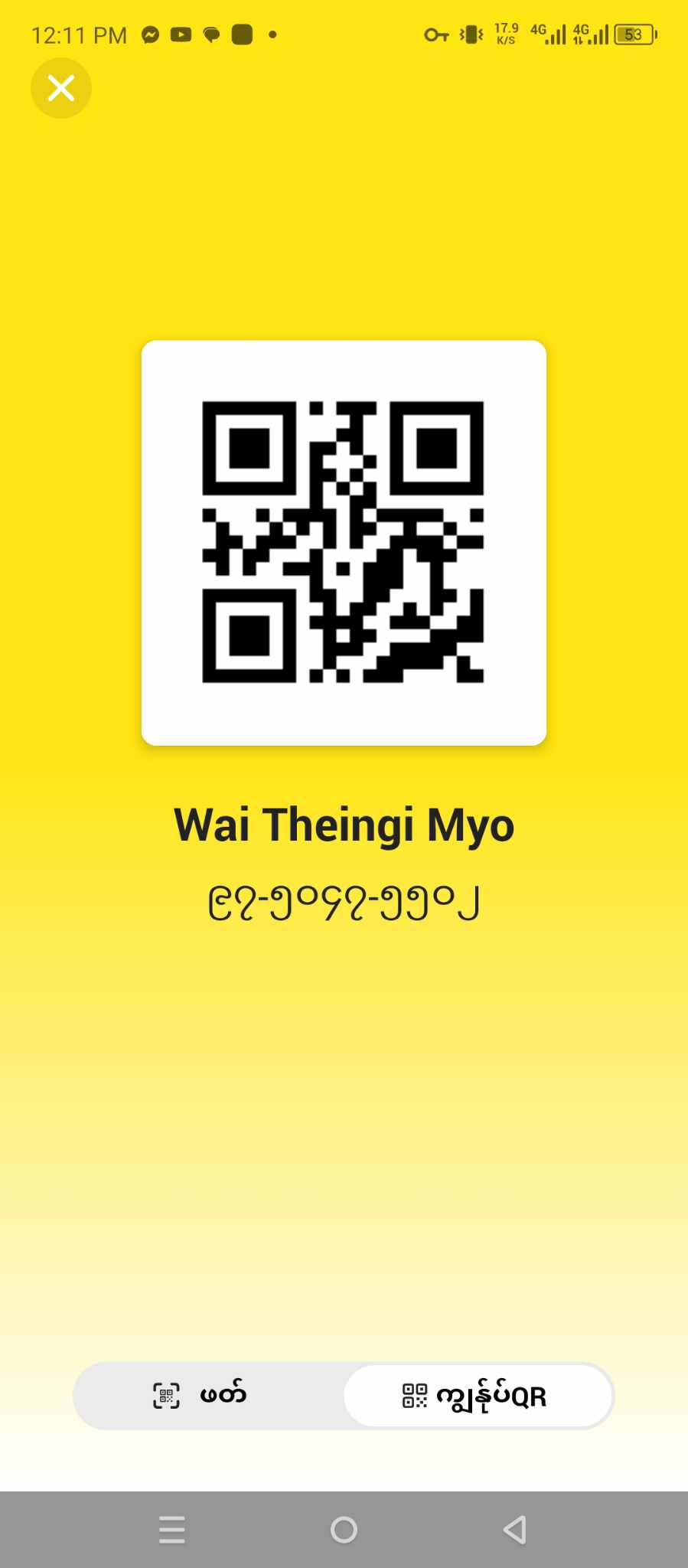Go back using system back button
Screen dimensions: 688x1568
click(515, 1530)
